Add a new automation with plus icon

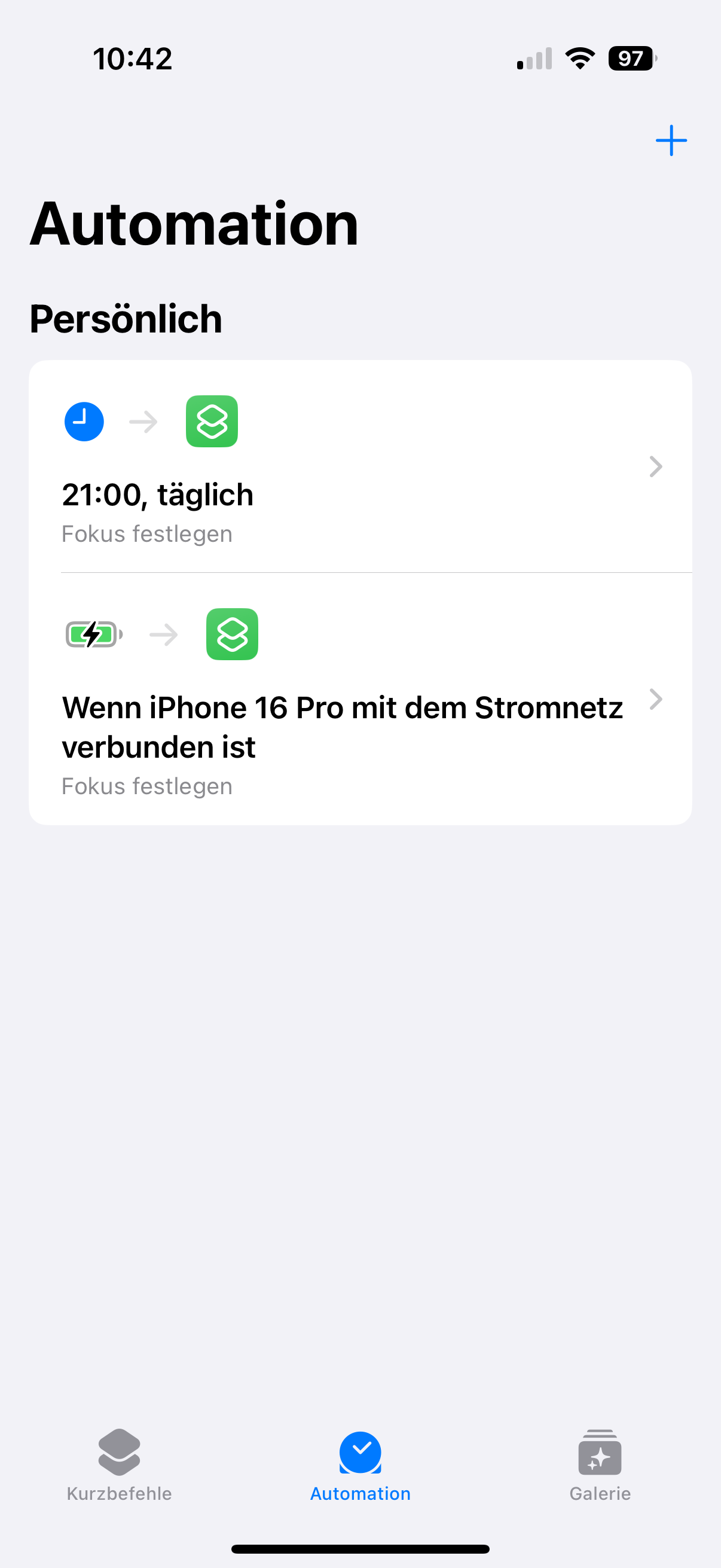coord(671,141)
